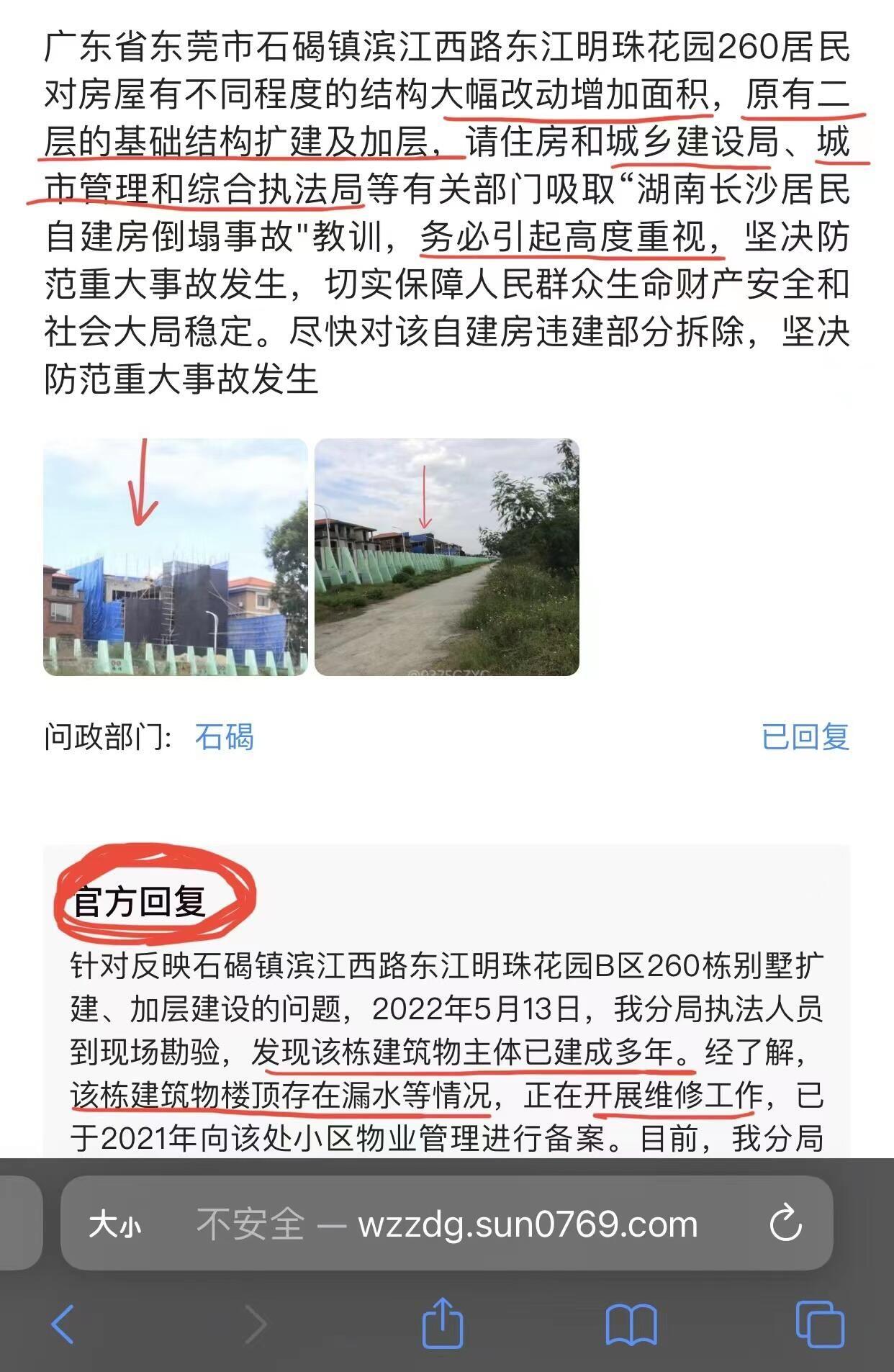View the embankment path photo
This screenshot has width=894, height=1372.
446,556
